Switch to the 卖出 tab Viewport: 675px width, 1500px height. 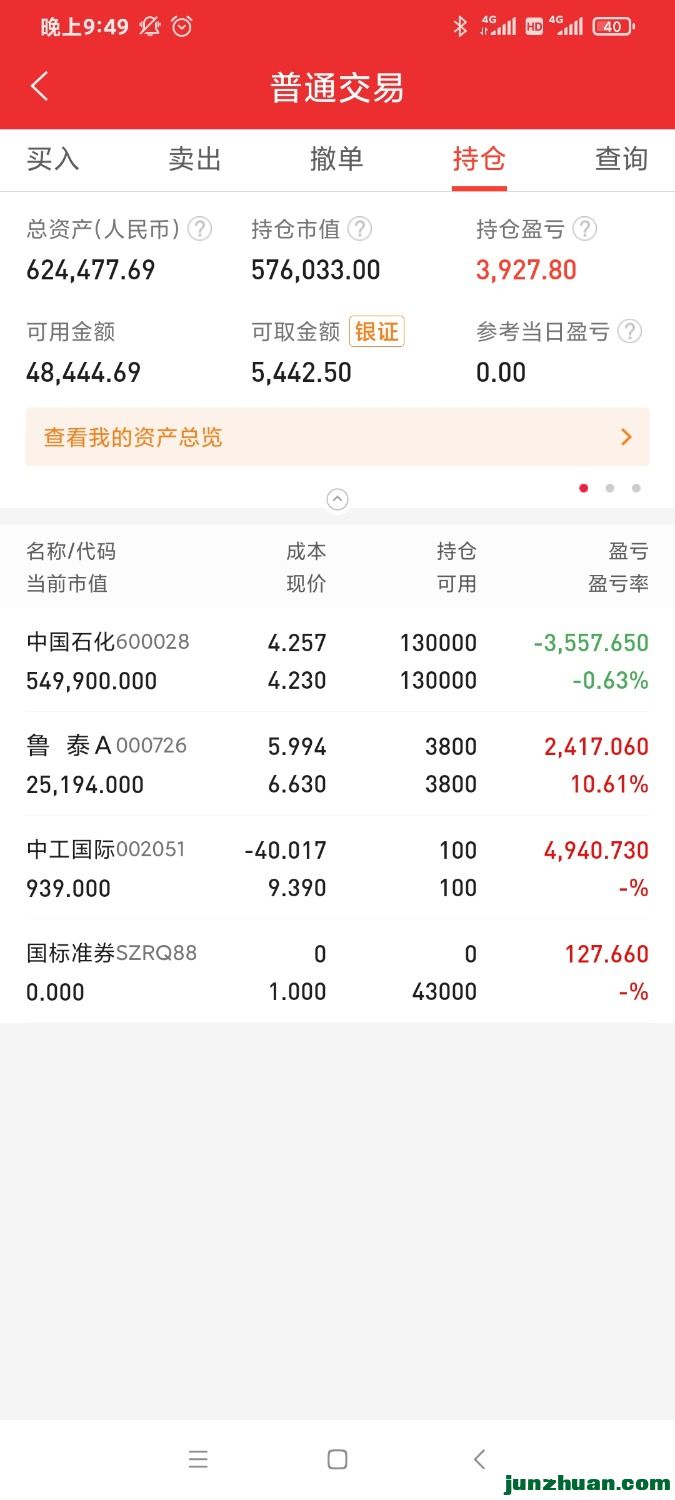click(195, 159)
